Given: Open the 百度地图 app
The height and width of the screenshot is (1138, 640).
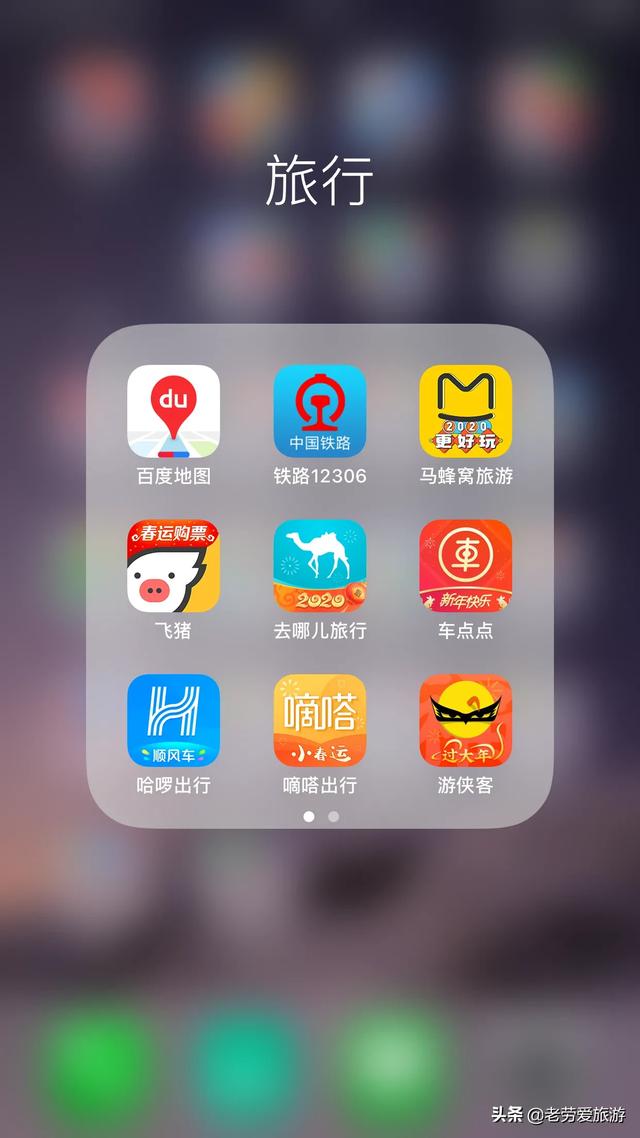Looking at the screenshot, I should tap(173, 411).
